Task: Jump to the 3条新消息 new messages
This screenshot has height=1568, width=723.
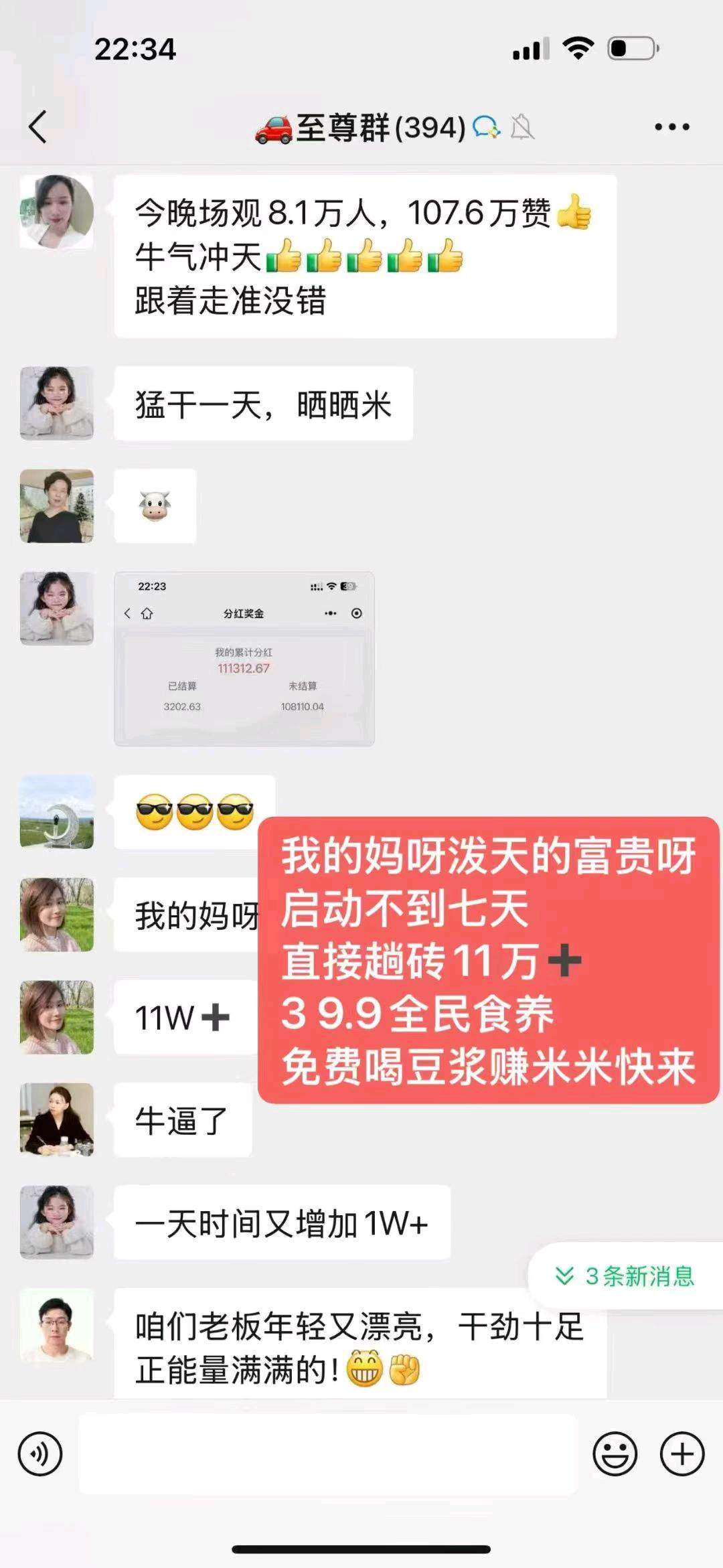Action: tap(625, 1276)
